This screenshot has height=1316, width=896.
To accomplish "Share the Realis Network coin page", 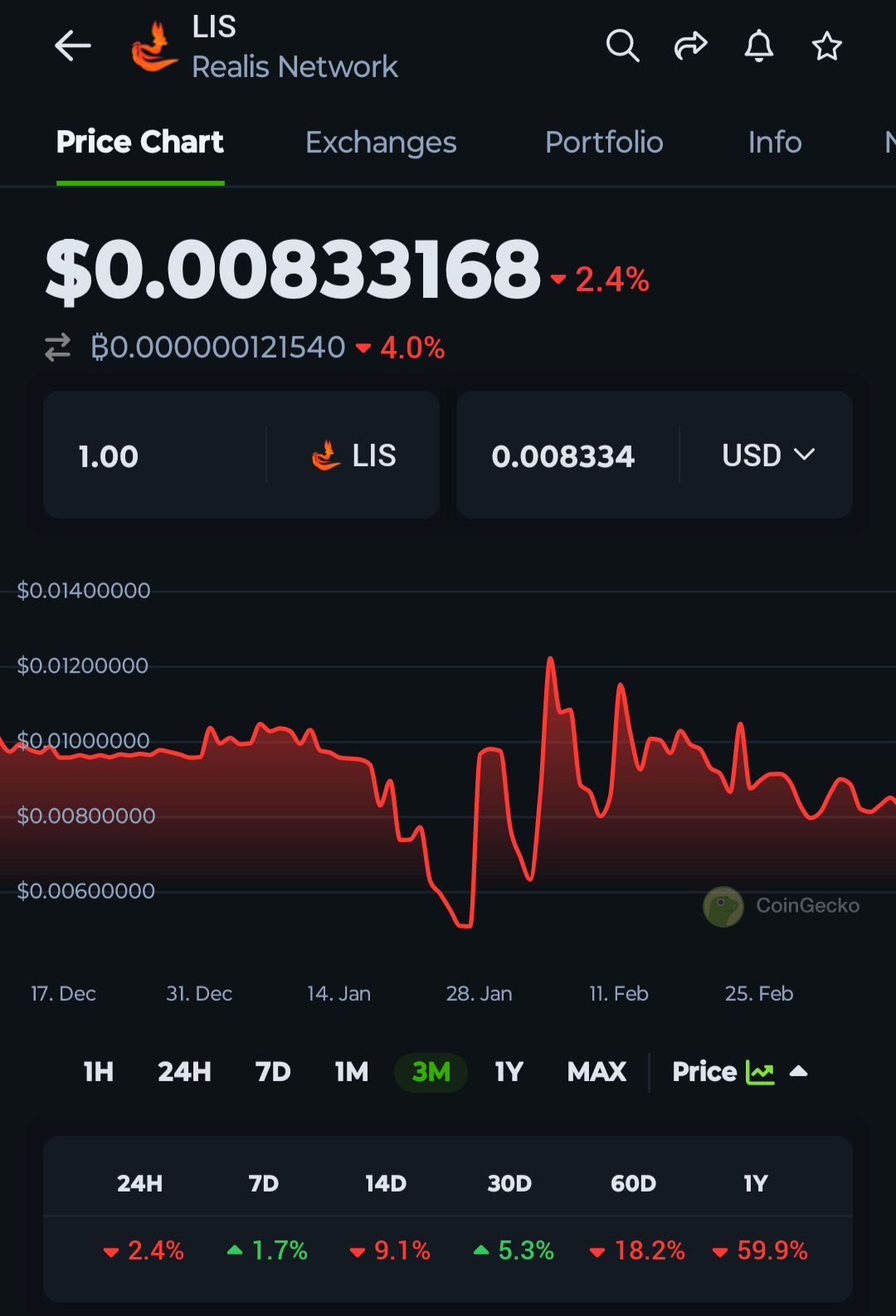I will (690, 46).
